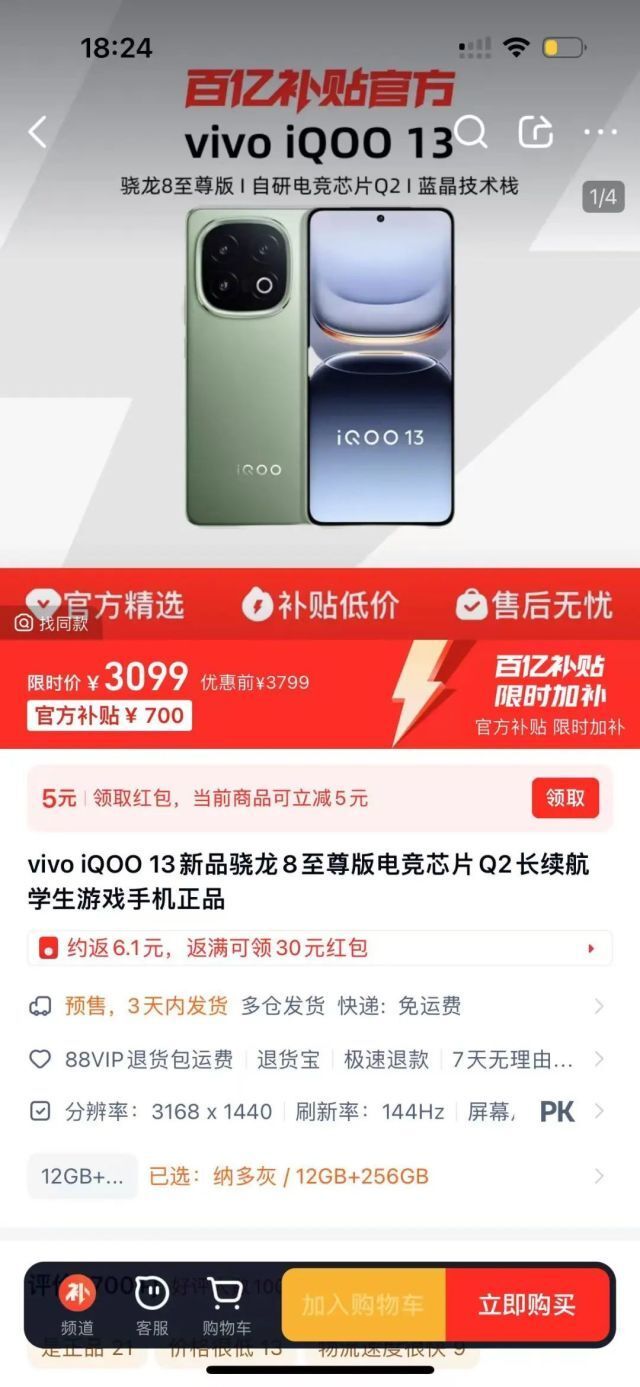Tap 找同款 to find similar items
Viewport: 640px width, 1387px height.
52,623
